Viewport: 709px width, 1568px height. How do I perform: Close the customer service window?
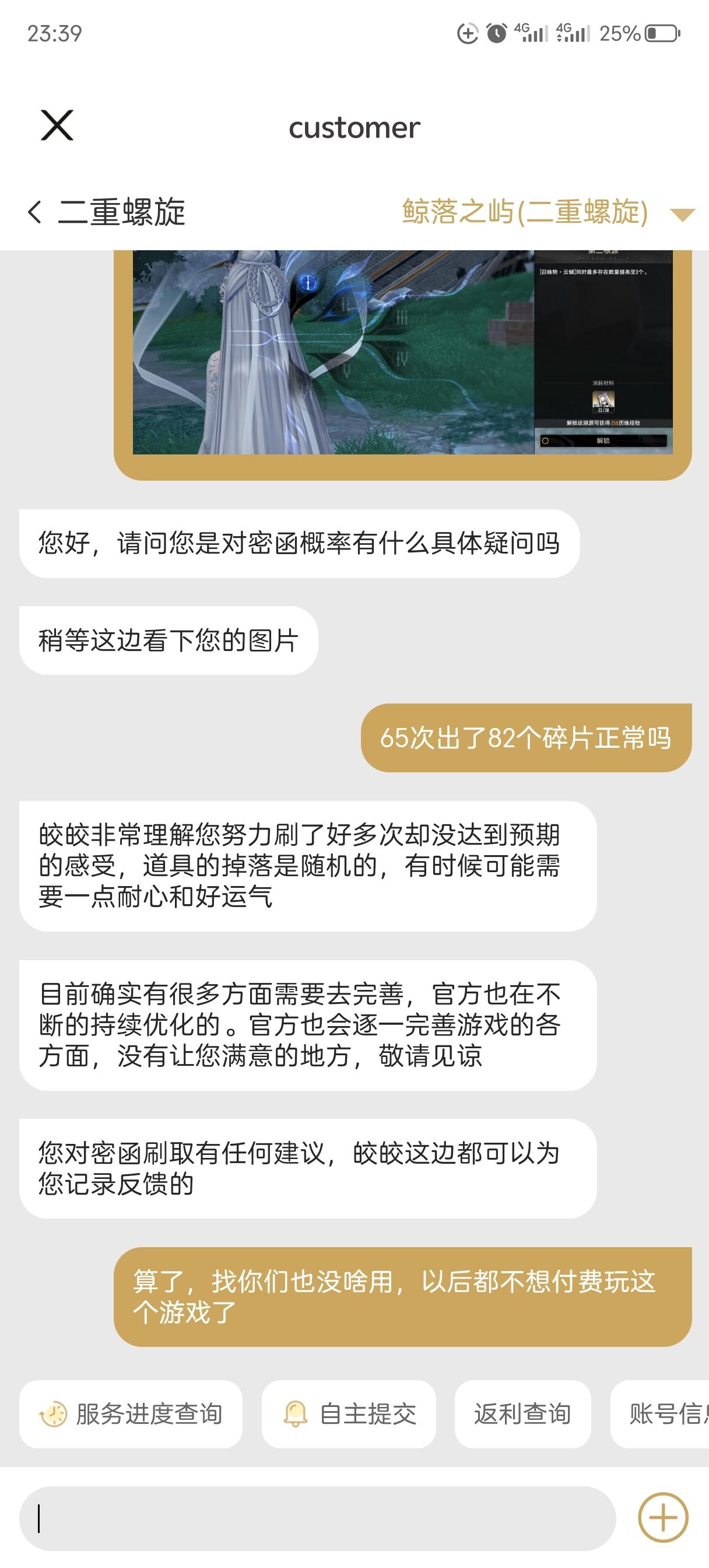click(57, 126)
